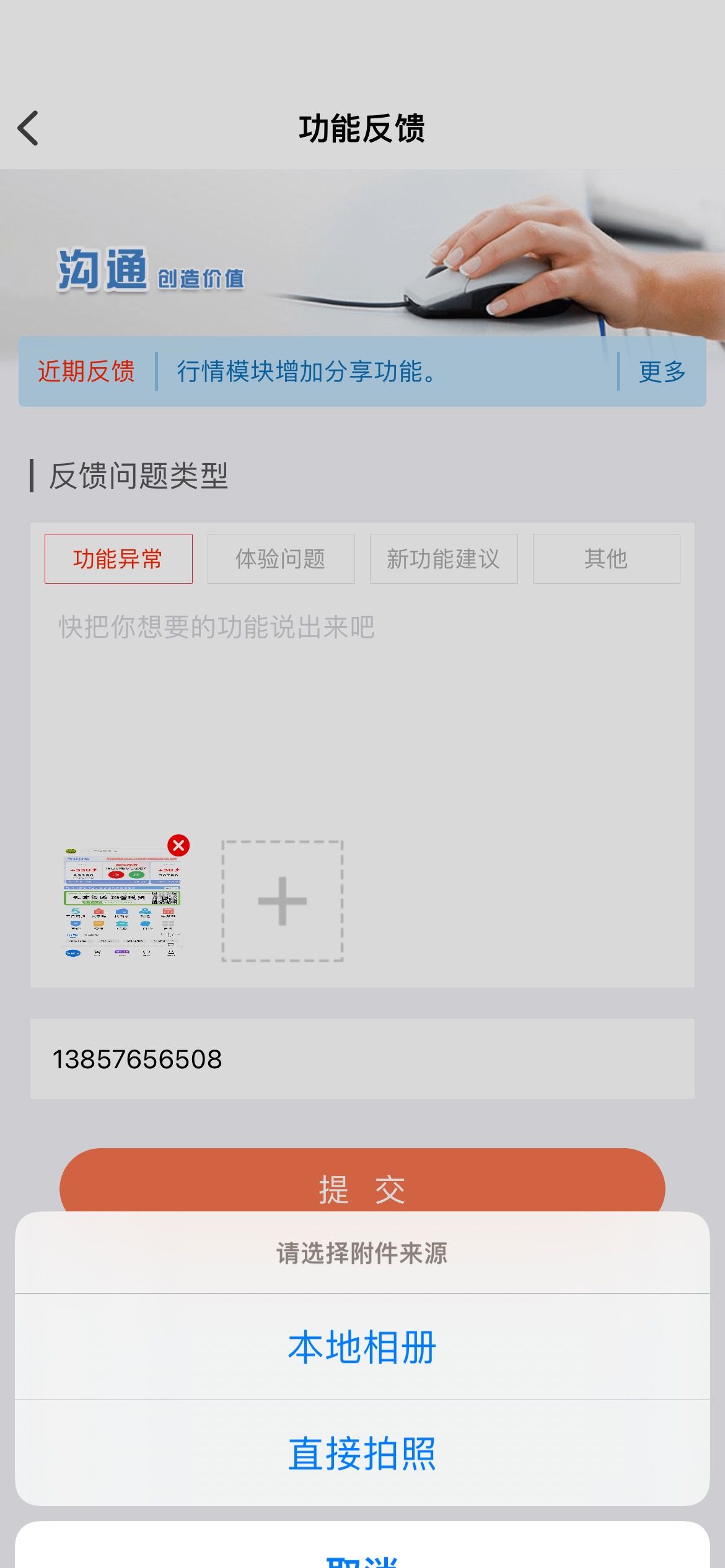Remove the attached screenshot image

click(178, 845)
